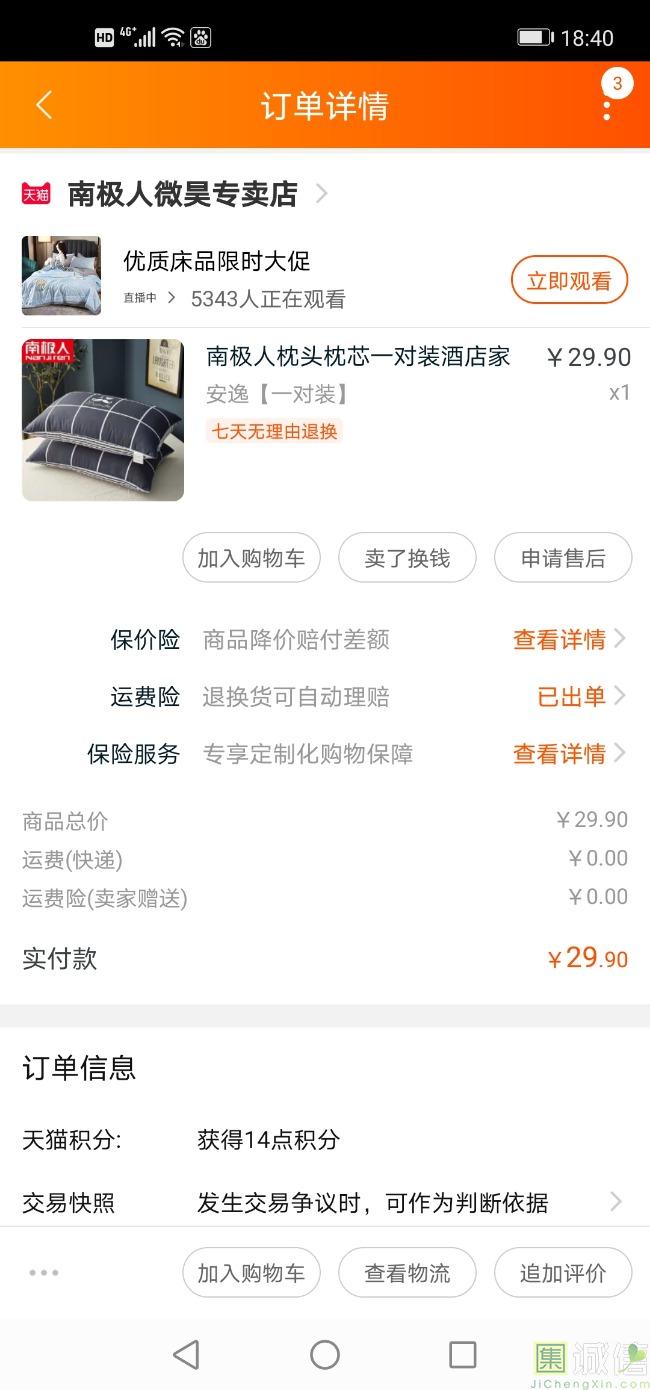Add a follow-up review via 追加评价
This screenshot has height=1390, width=650.
coord(563,1273)
